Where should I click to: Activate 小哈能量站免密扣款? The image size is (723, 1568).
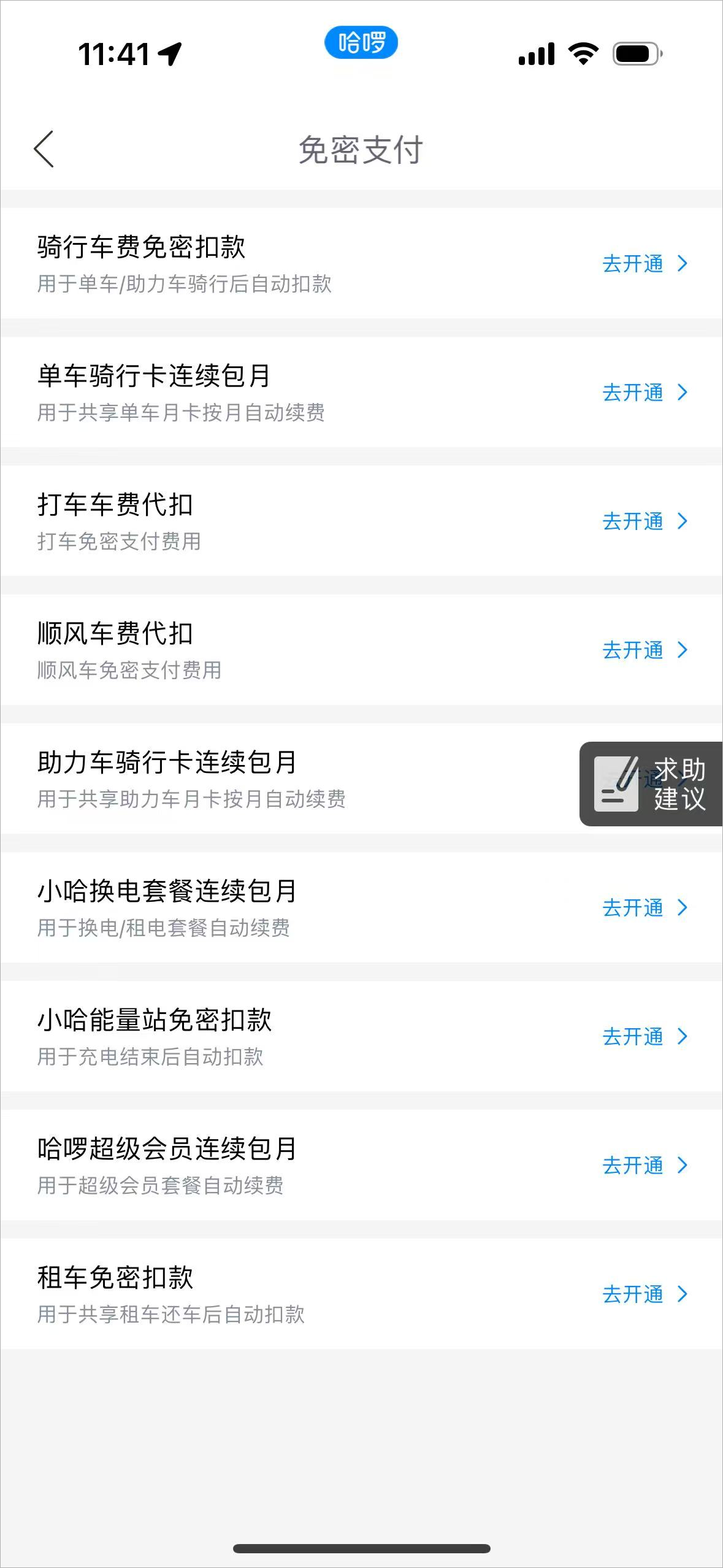coord(644,1037)
